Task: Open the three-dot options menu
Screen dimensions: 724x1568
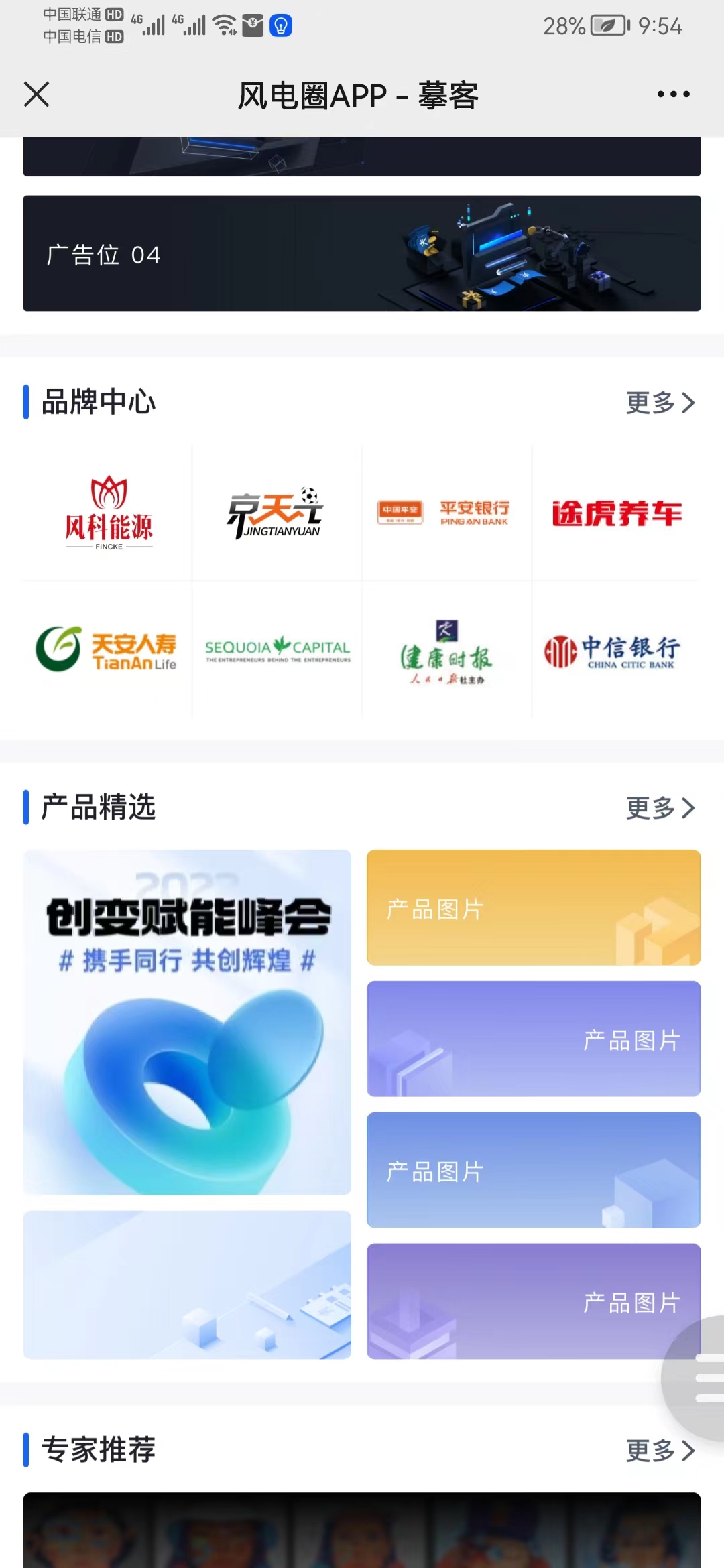Action: (x=673, y=94)
